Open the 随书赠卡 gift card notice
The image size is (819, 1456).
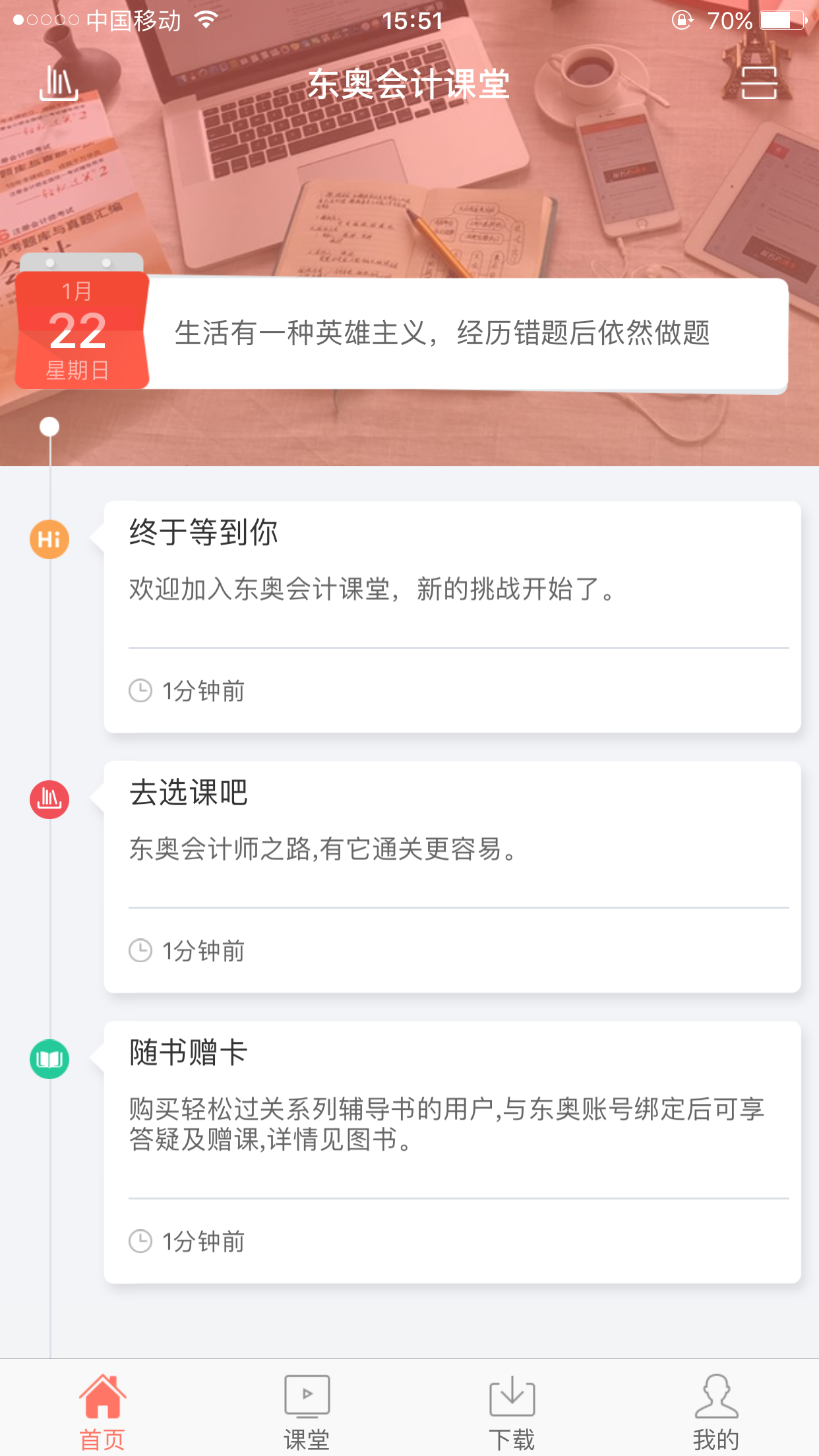pyautogui.click(x=452, y=1151)
